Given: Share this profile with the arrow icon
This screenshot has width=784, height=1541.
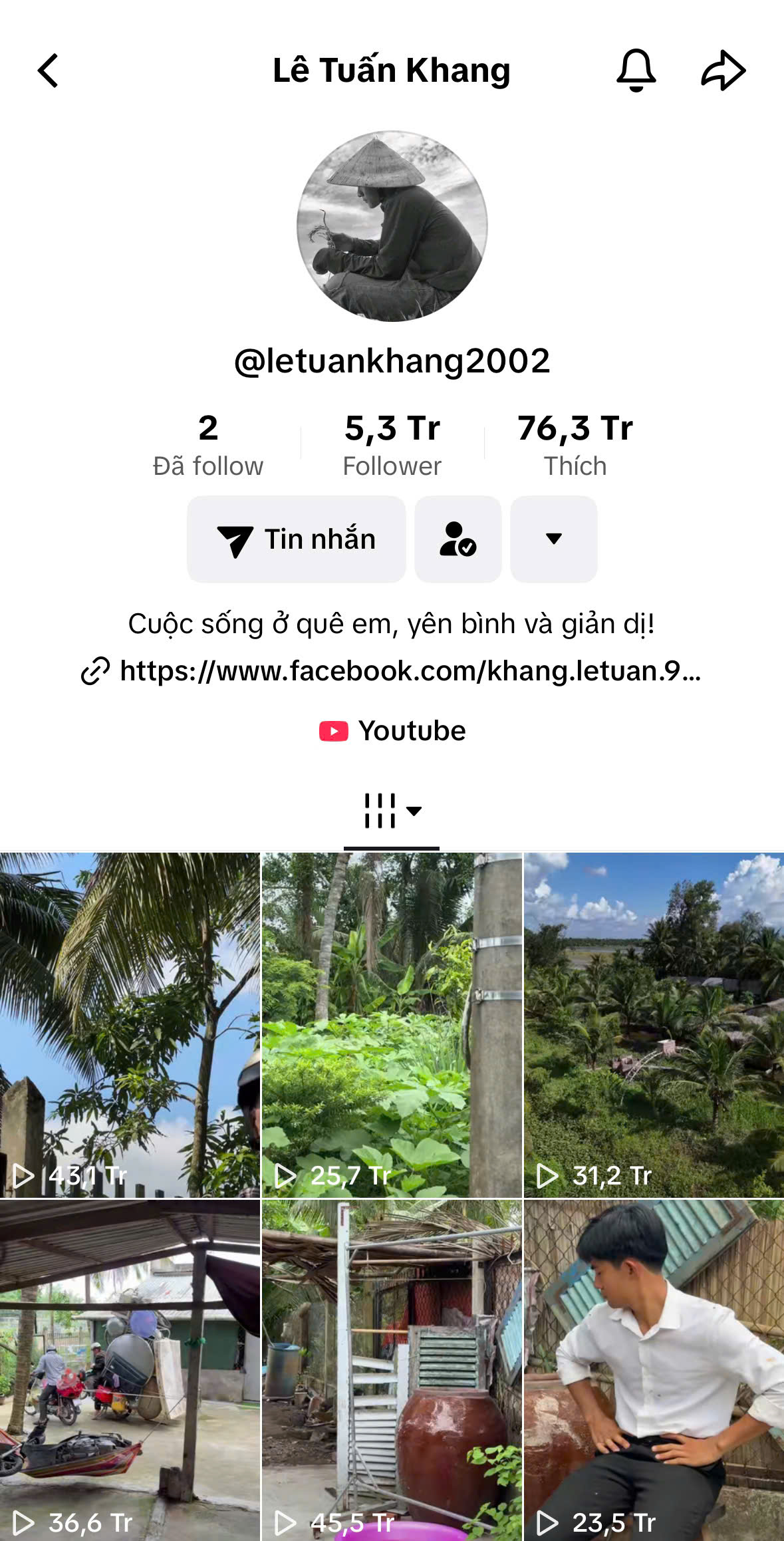Looking at the screenshot, I should tap(723, 70).
